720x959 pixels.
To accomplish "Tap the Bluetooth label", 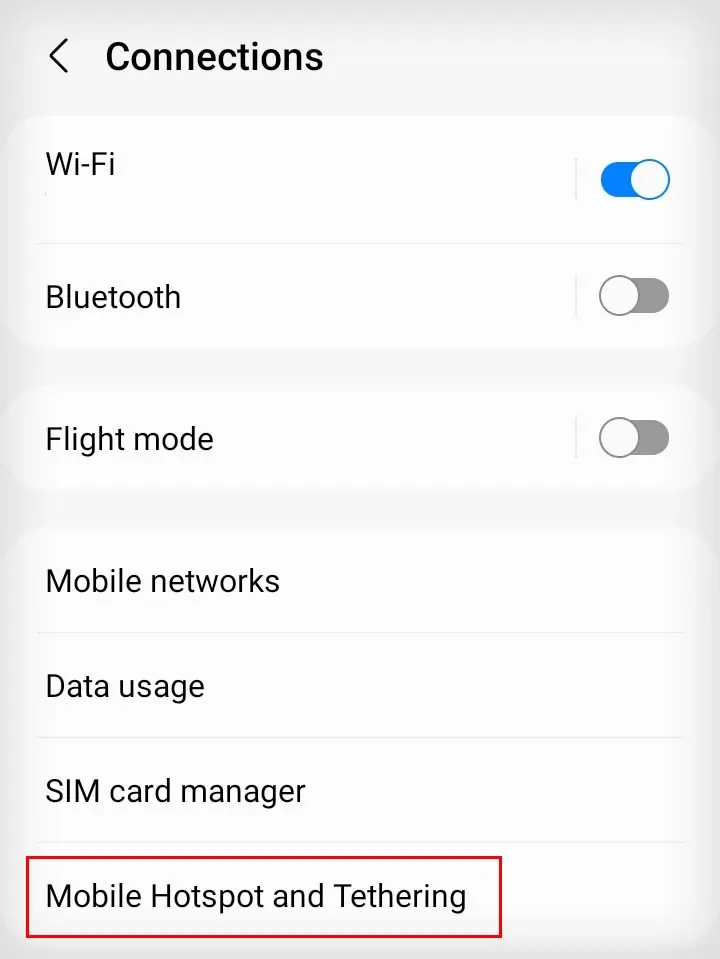I will pos(113,296).
